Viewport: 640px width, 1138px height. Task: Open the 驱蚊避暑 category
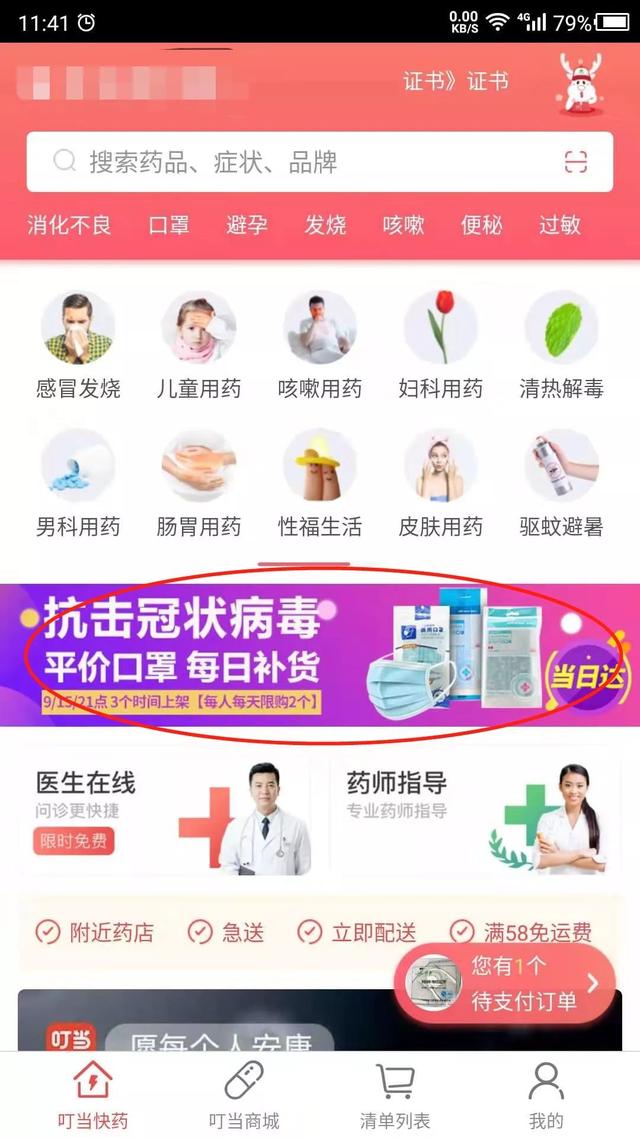tap(562, 483)
